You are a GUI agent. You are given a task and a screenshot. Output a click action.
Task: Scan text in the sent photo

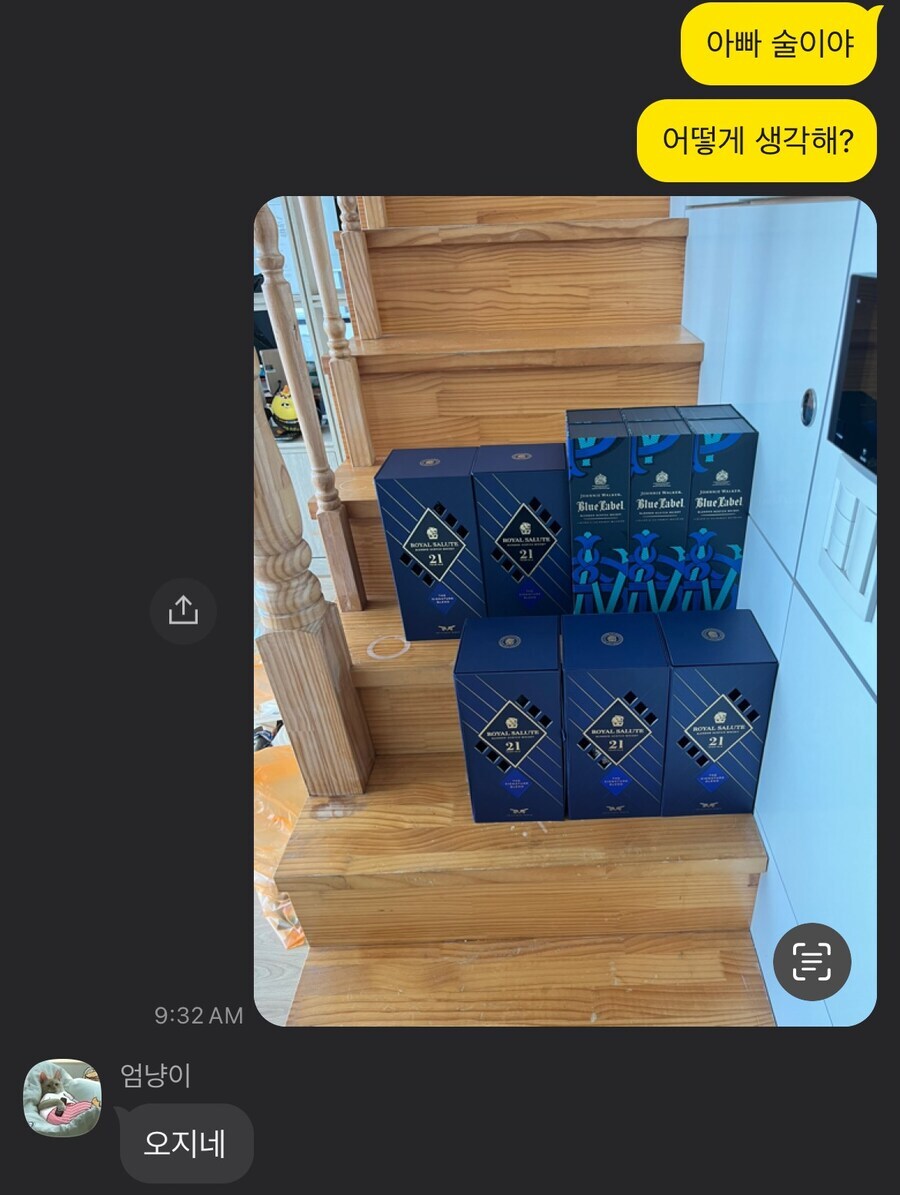[x=811, y=962]
